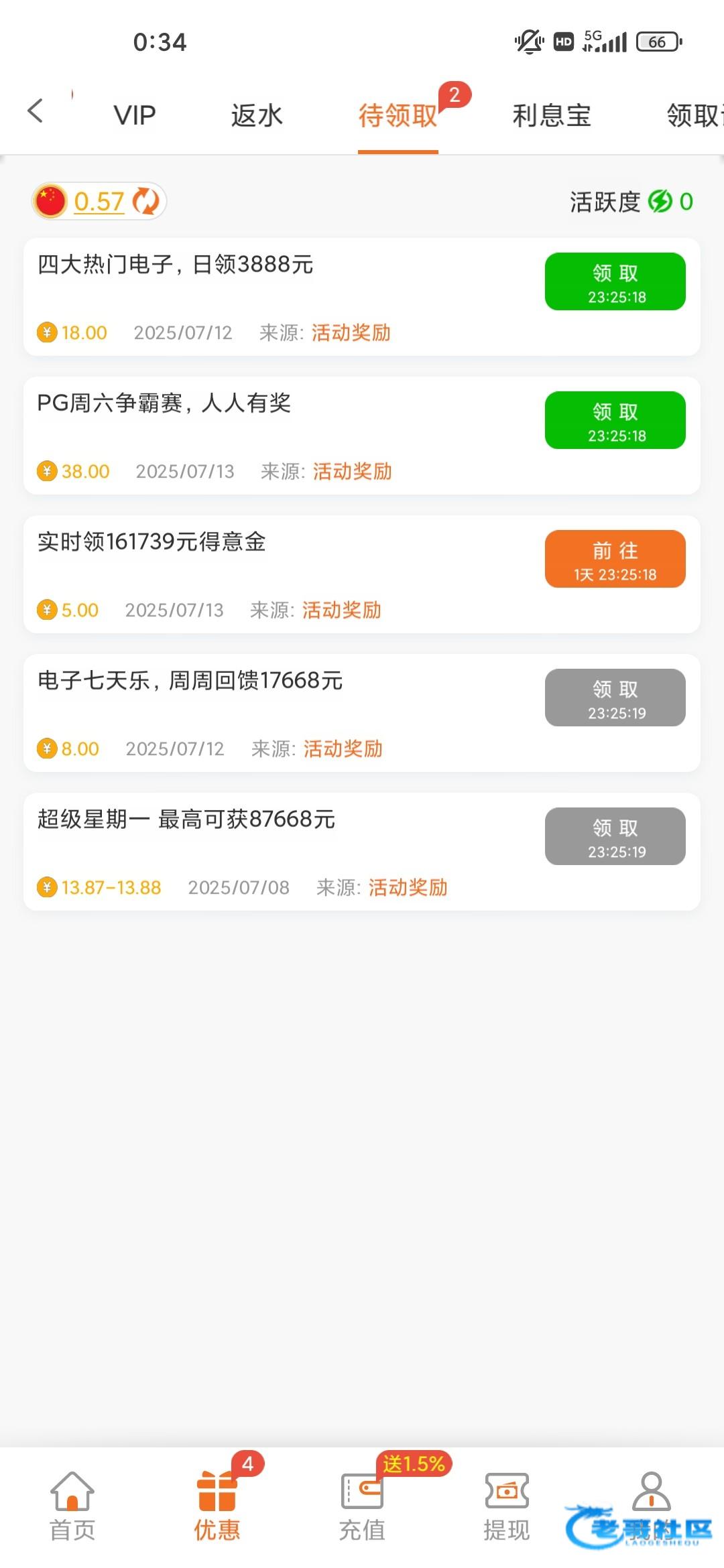724x1568 pixels.
Task: Switch to the VIP tab
Action: click(135, 115)
